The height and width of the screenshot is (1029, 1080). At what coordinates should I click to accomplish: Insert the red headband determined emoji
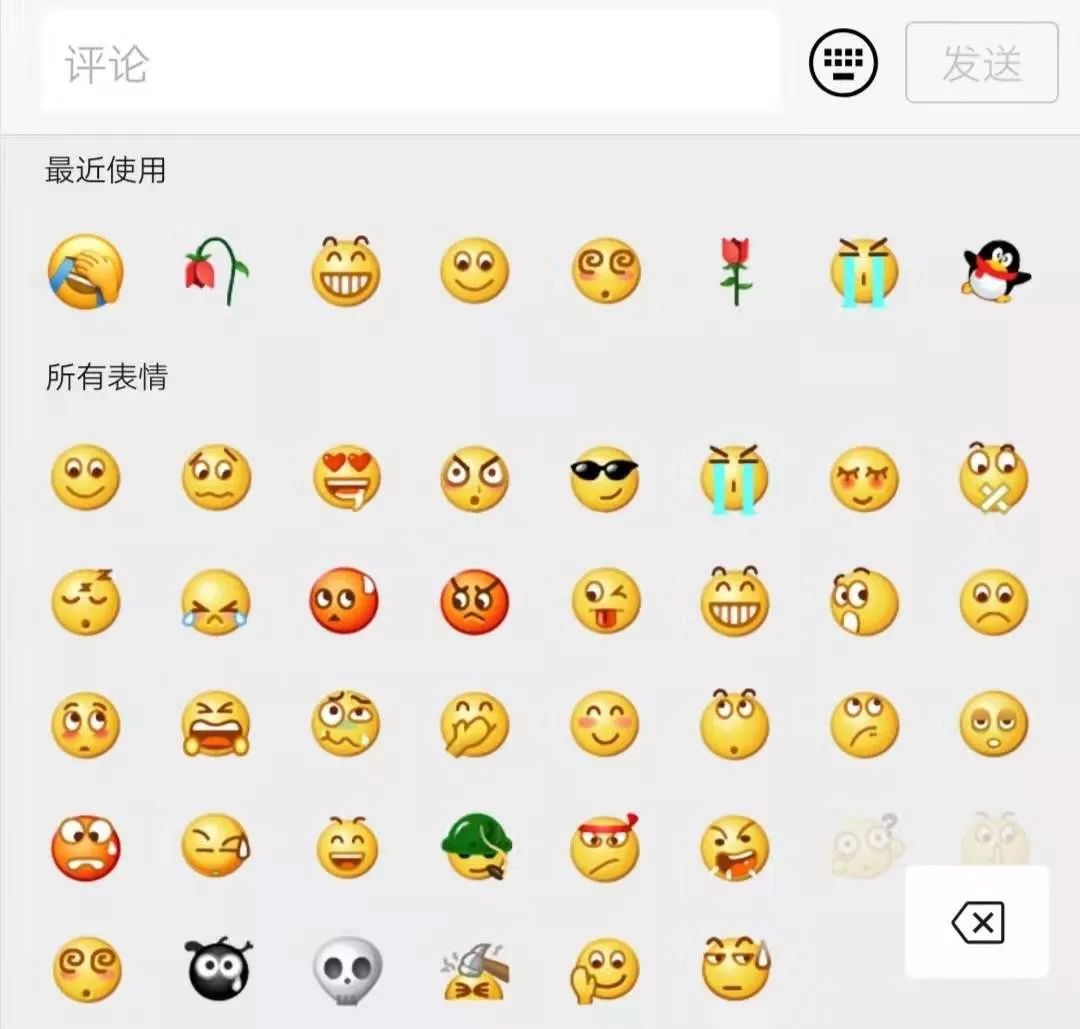605,848
